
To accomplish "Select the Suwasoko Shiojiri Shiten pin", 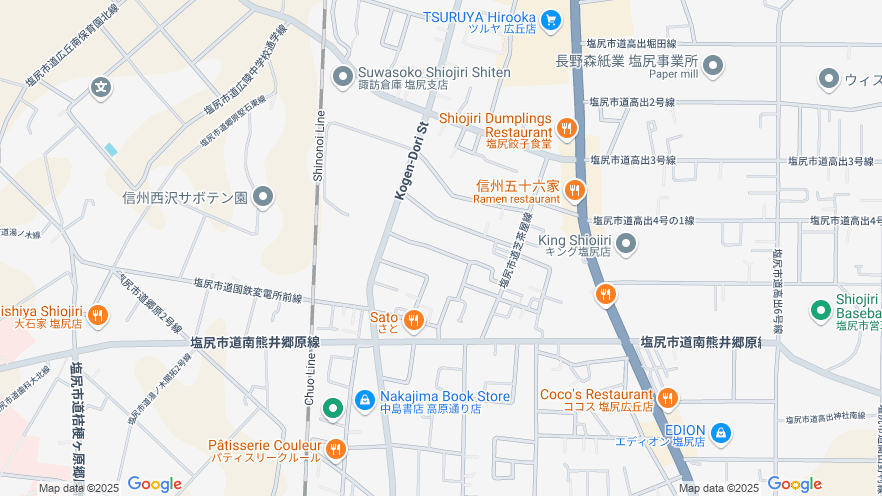I will pos(343,75).
